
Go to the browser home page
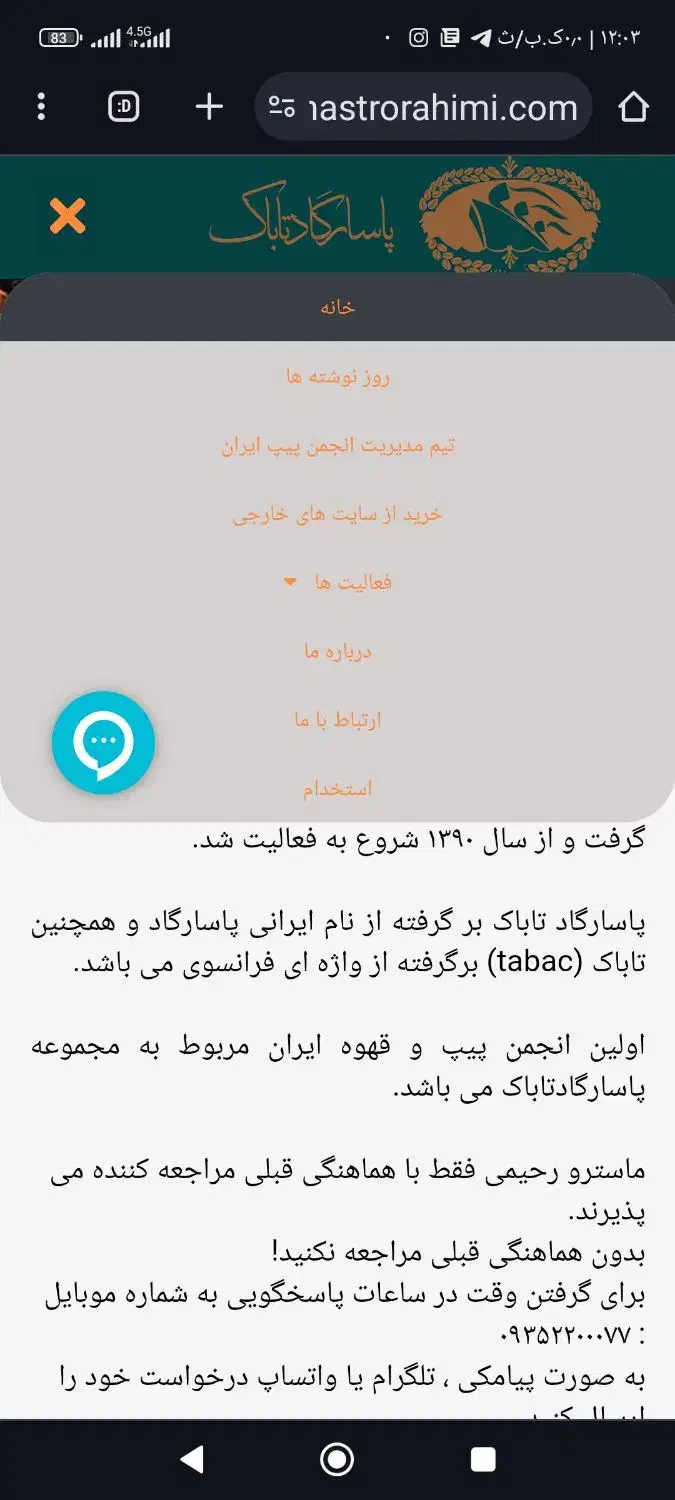633,107
